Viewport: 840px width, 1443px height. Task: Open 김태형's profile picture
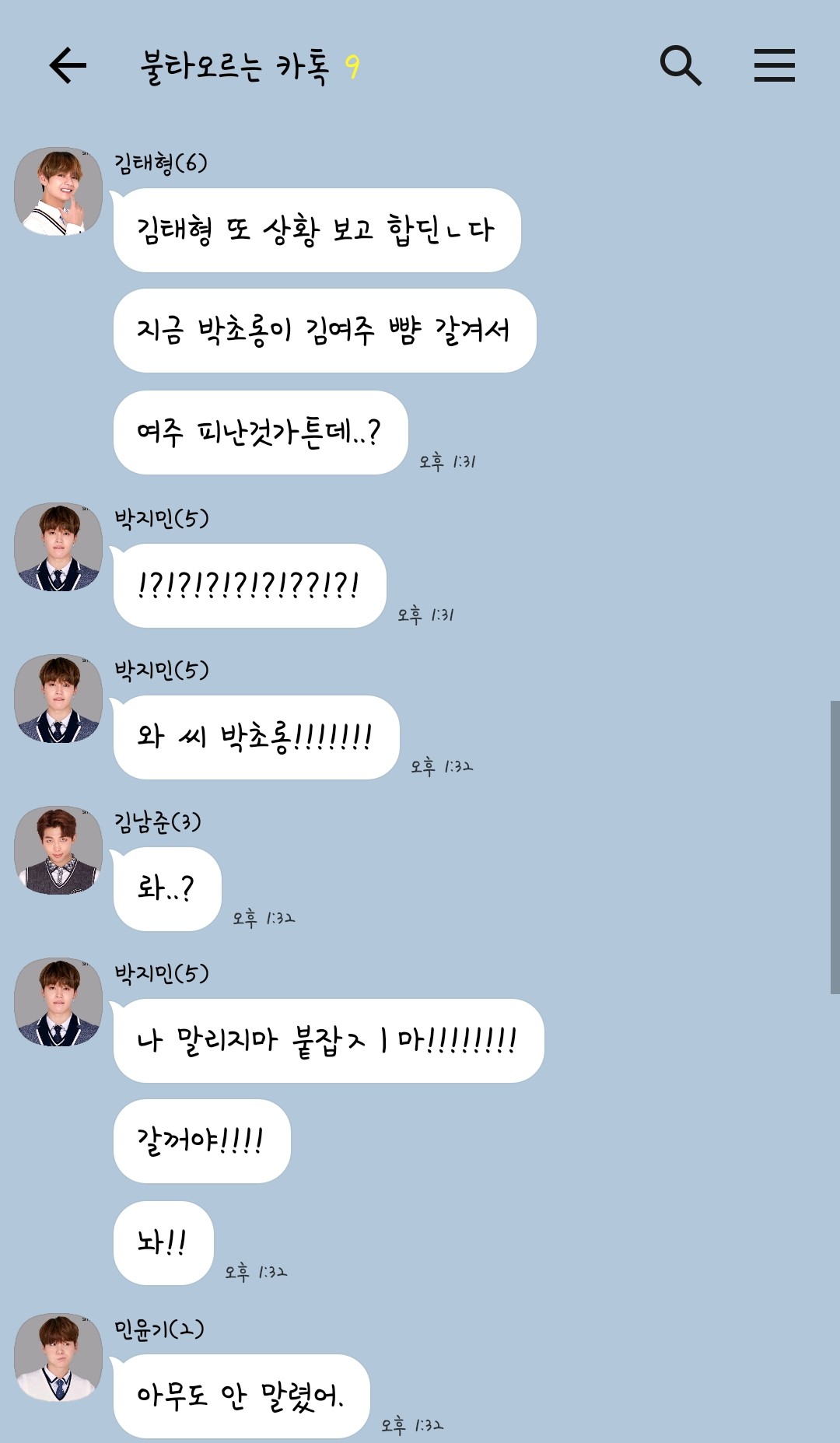tap(58, 191)
